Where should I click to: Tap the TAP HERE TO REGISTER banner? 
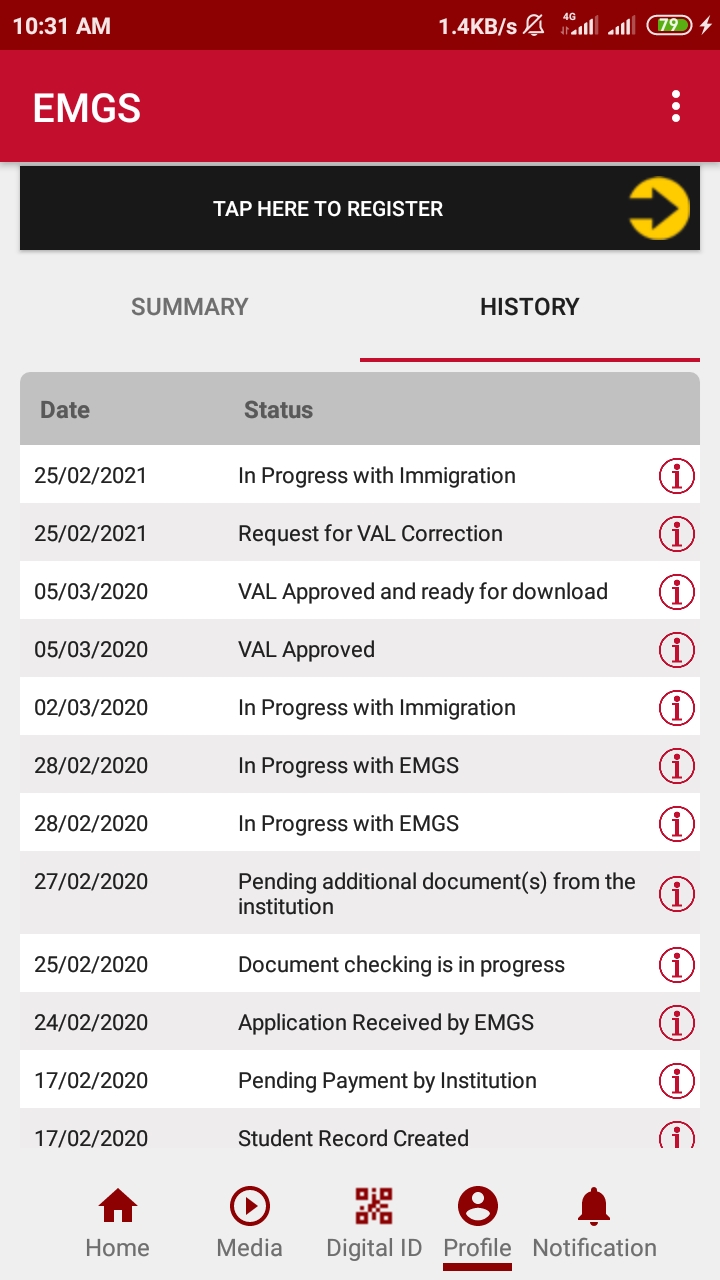pos(360,208)
